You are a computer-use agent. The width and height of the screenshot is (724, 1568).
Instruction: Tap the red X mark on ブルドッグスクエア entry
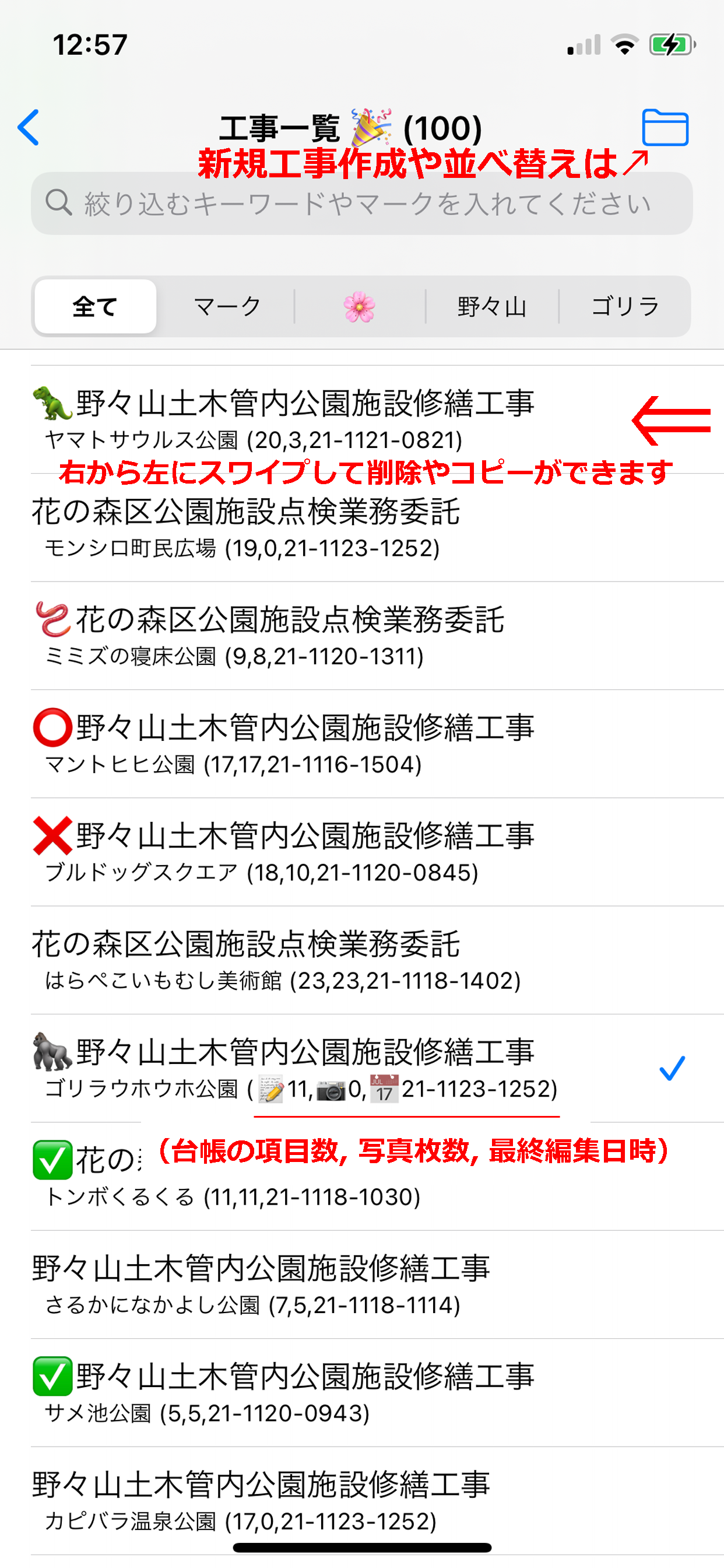[x=52, y=837]
